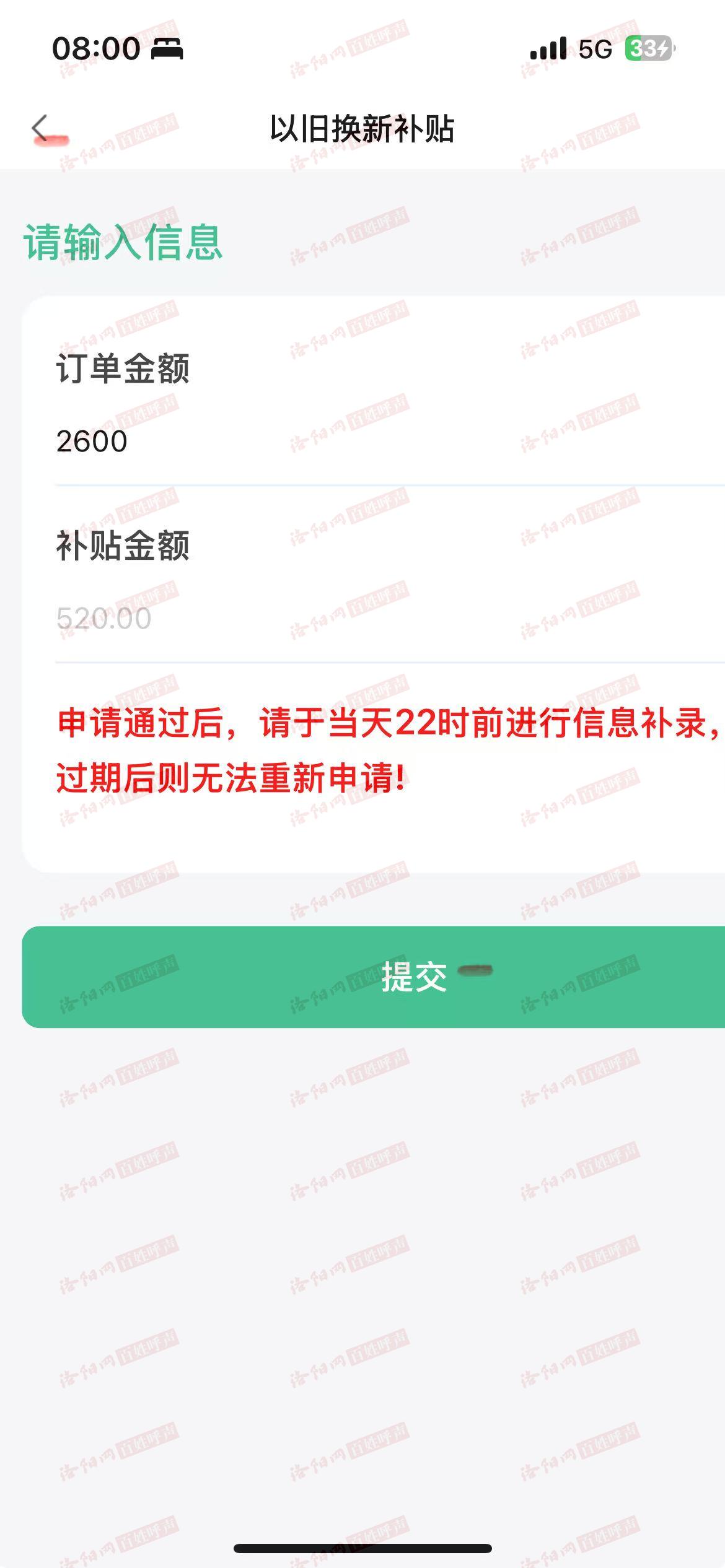725x1568 pixels.
Task: Go back using the top-left arrow
Action: (x=40, y=128)
